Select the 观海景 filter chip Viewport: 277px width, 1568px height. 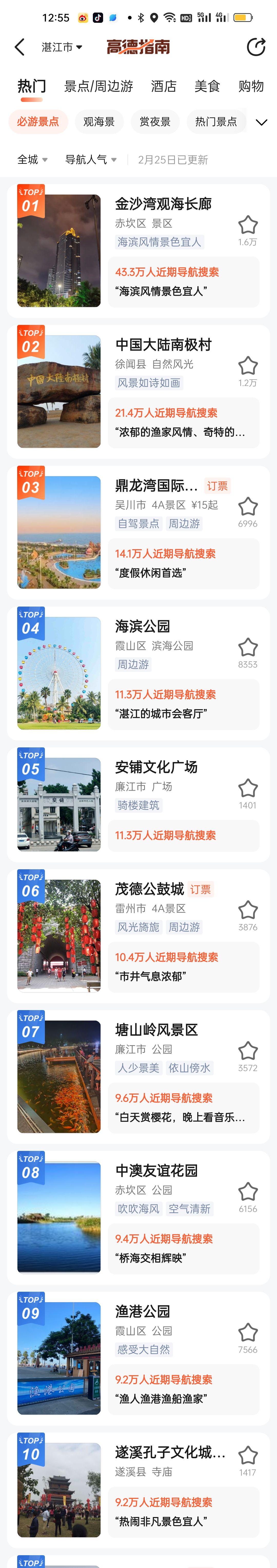click(99, 122)
